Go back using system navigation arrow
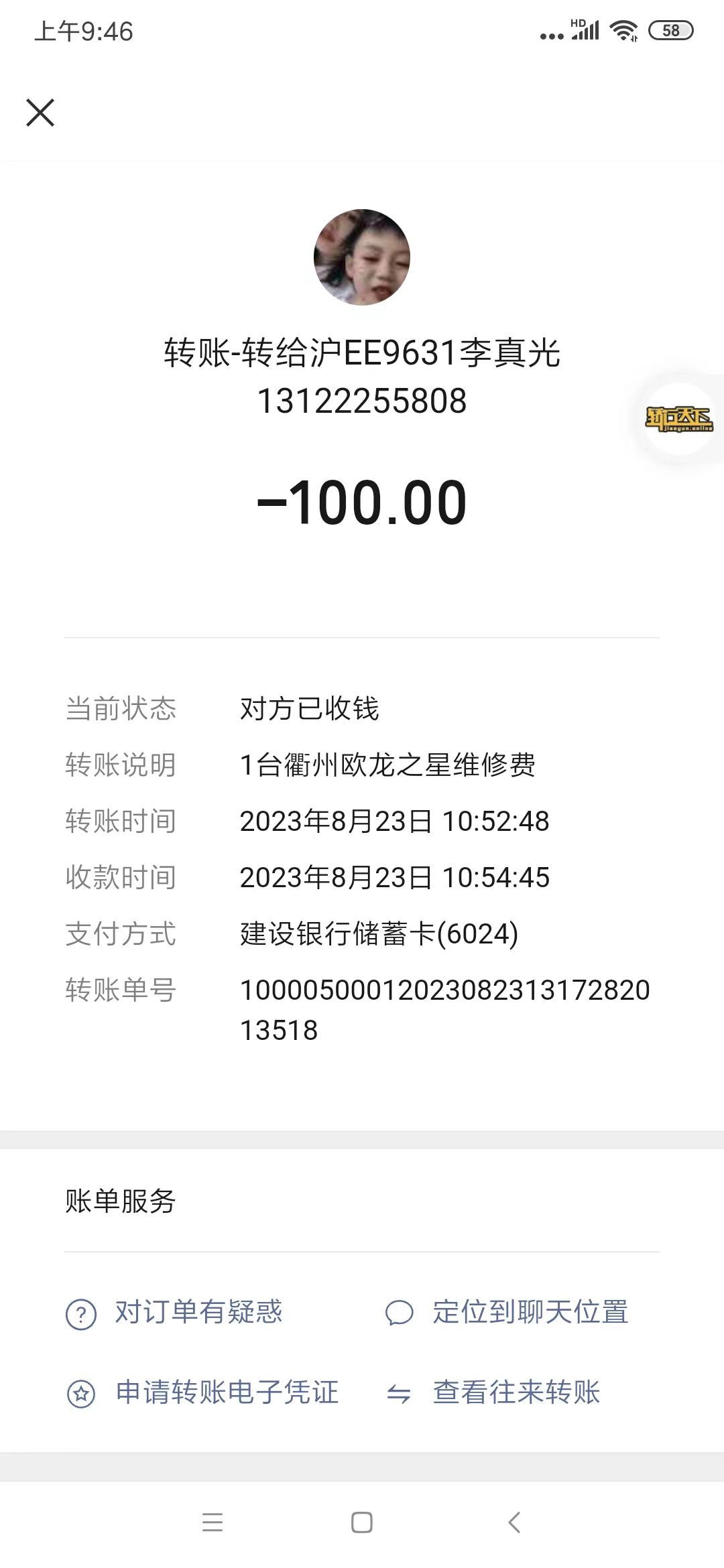The image size is (724, 1568). [x=514, y=1522]
